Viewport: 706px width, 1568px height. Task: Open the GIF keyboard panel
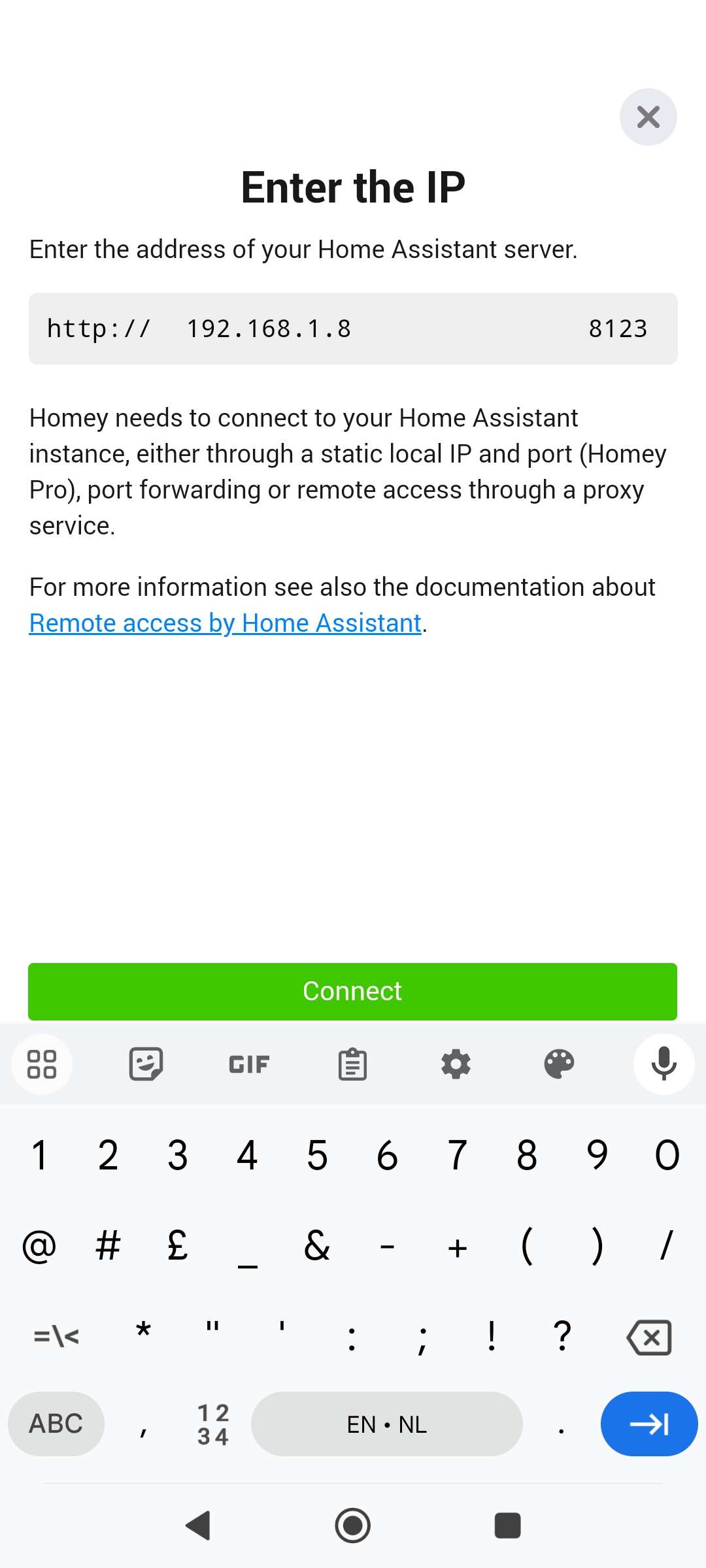(x=249, y=1064)
